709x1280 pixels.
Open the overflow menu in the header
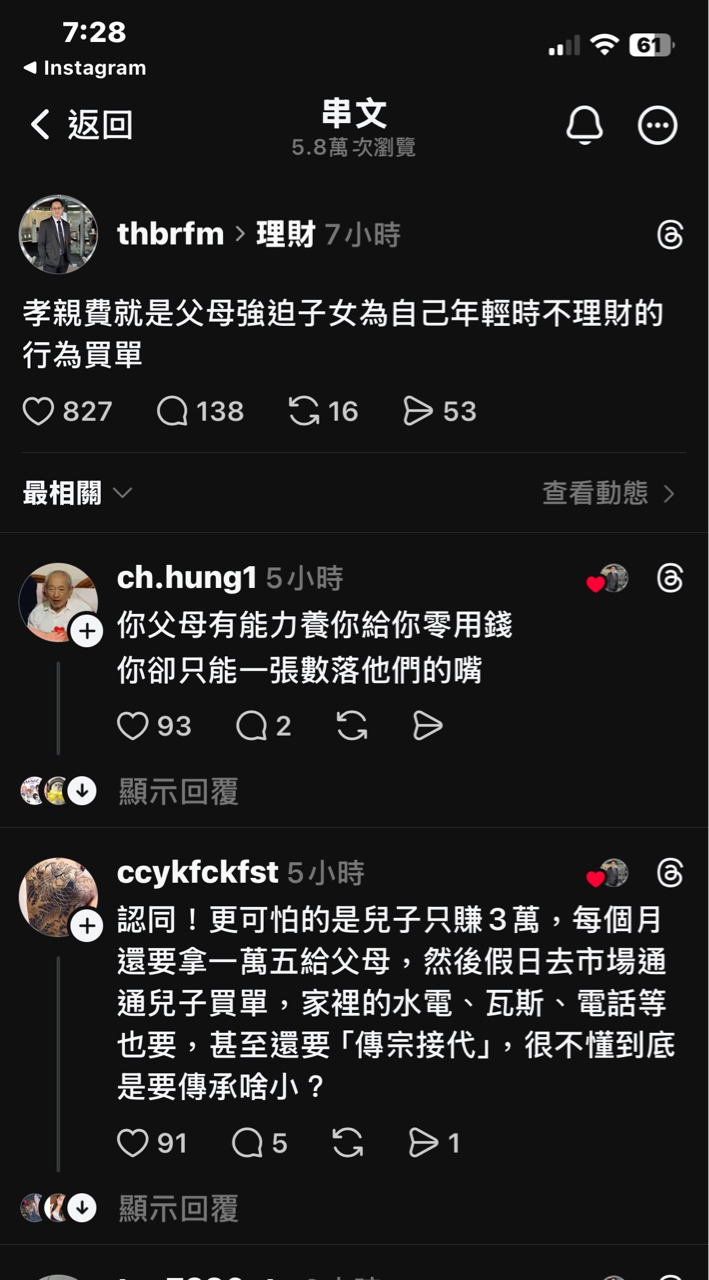pos(657,125)
